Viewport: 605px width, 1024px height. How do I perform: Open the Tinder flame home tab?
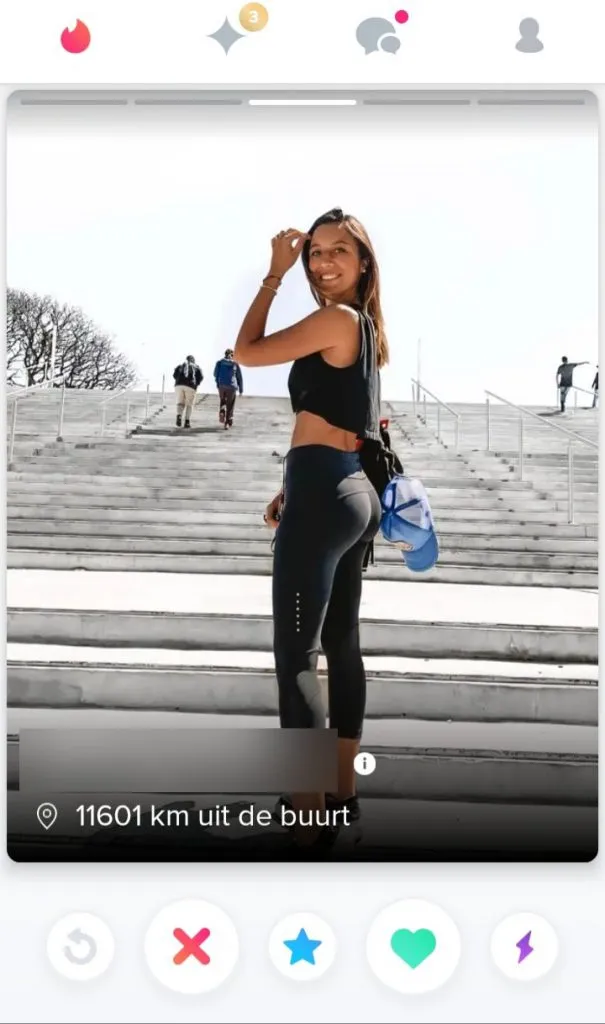point(75,37)
